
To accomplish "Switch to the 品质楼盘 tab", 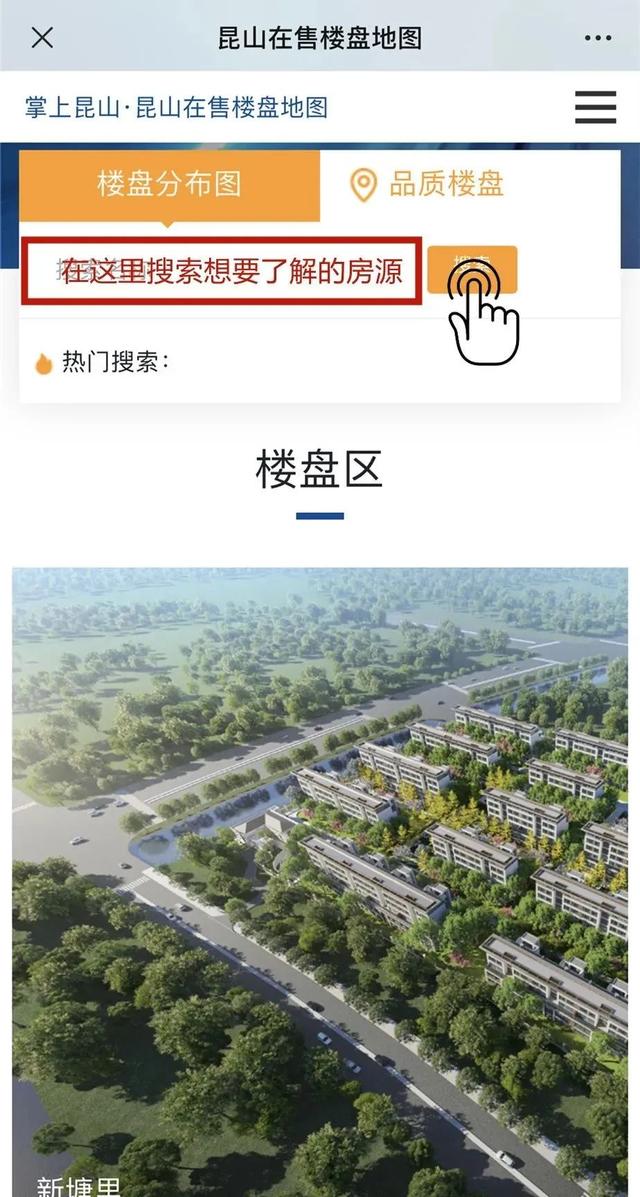I will tap(427, 185).
